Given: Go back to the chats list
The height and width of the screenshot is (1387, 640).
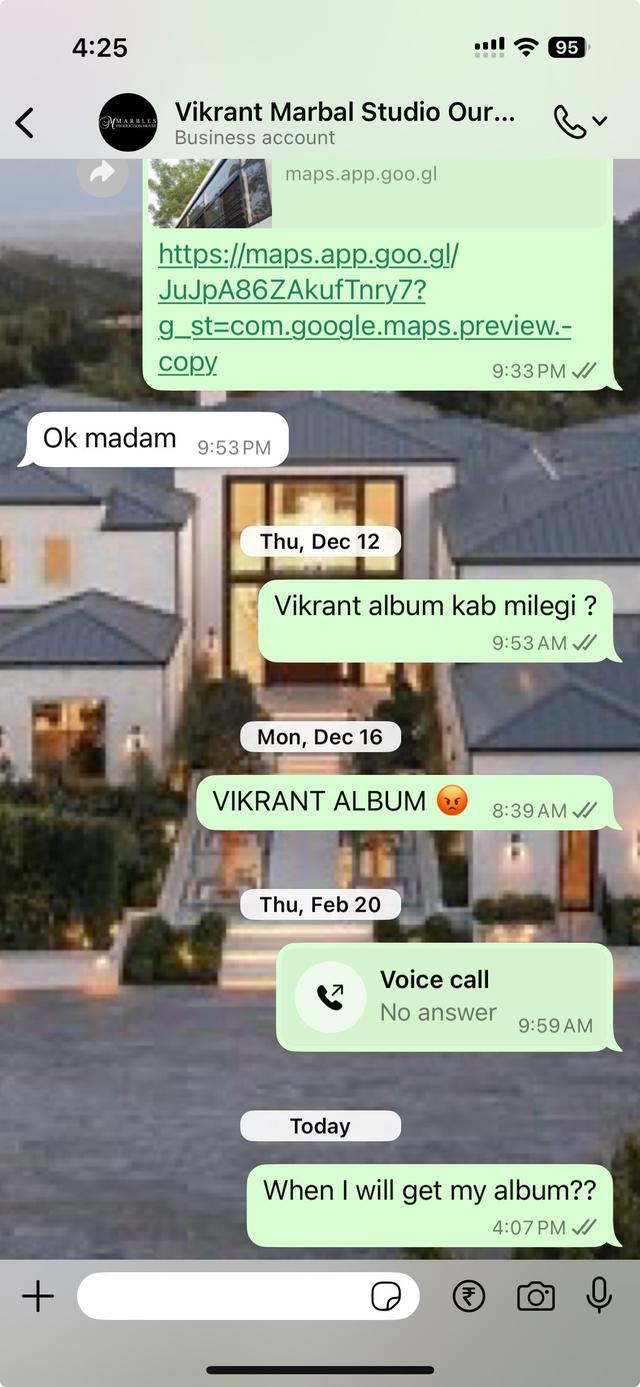Looking at the screenshot, I should click(25, 123).
